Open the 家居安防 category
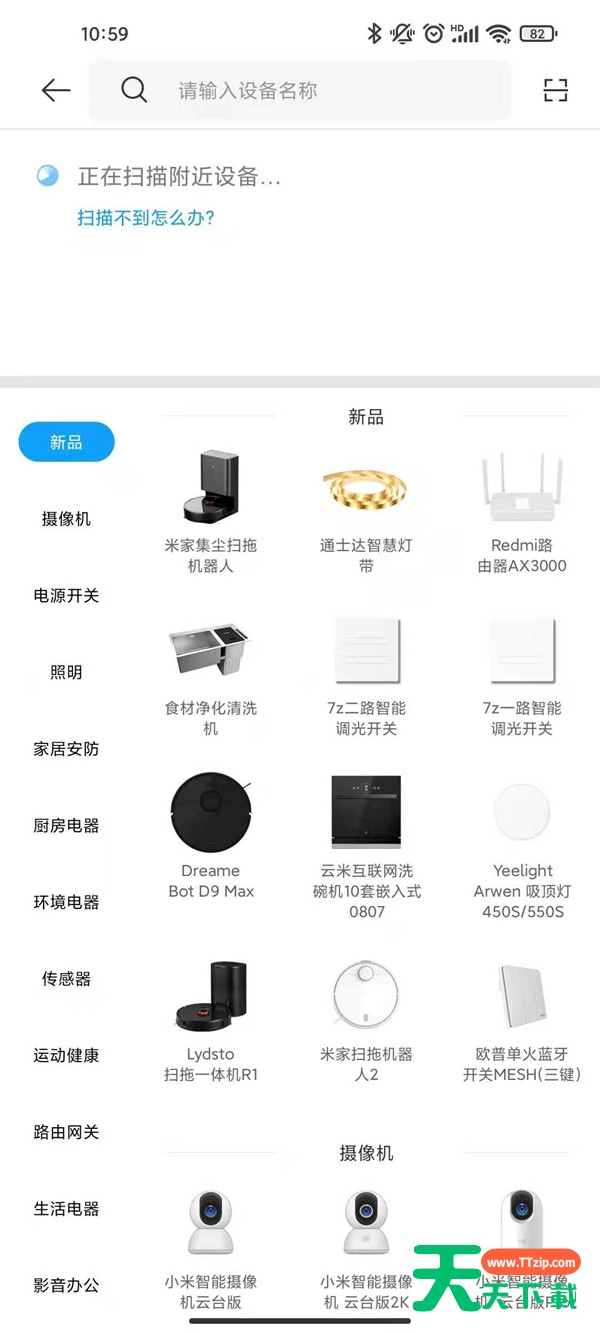The width and height of the screenshot is (600, 1333). pyautogui.click(x=66, y=749)
